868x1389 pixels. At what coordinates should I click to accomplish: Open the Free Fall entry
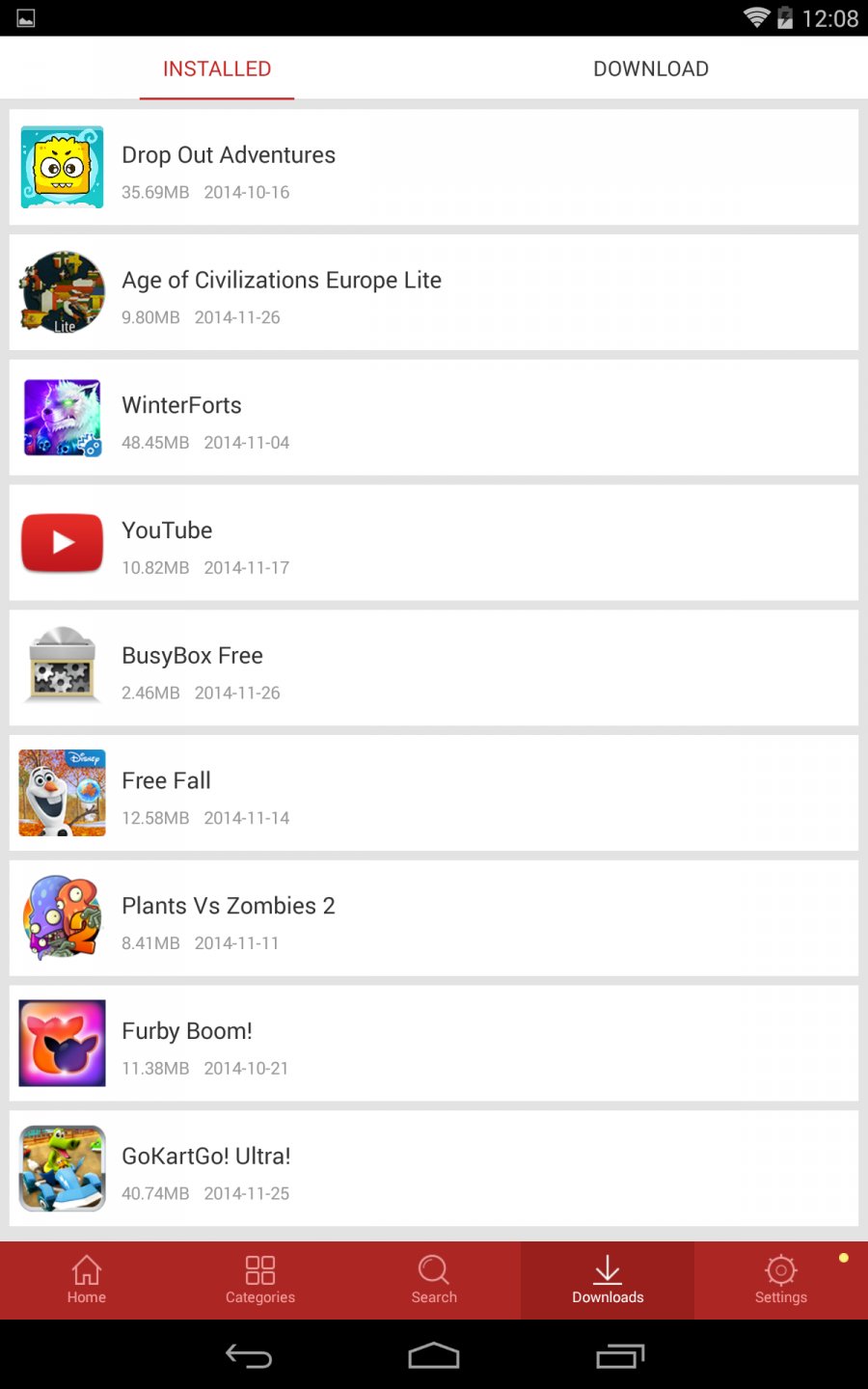tap(434, 793)
